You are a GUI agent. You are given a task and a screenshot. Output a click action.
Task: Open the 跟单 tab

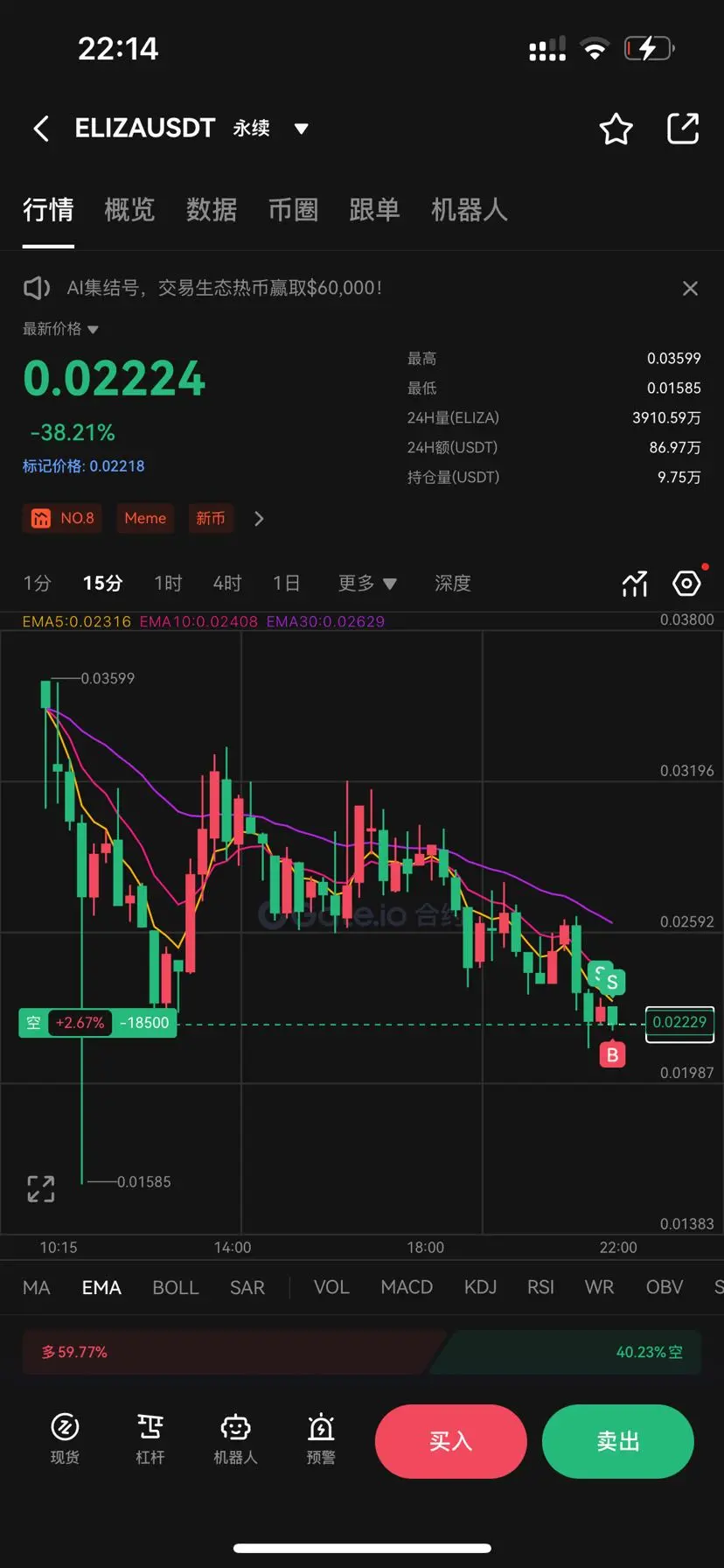(375, 210)
